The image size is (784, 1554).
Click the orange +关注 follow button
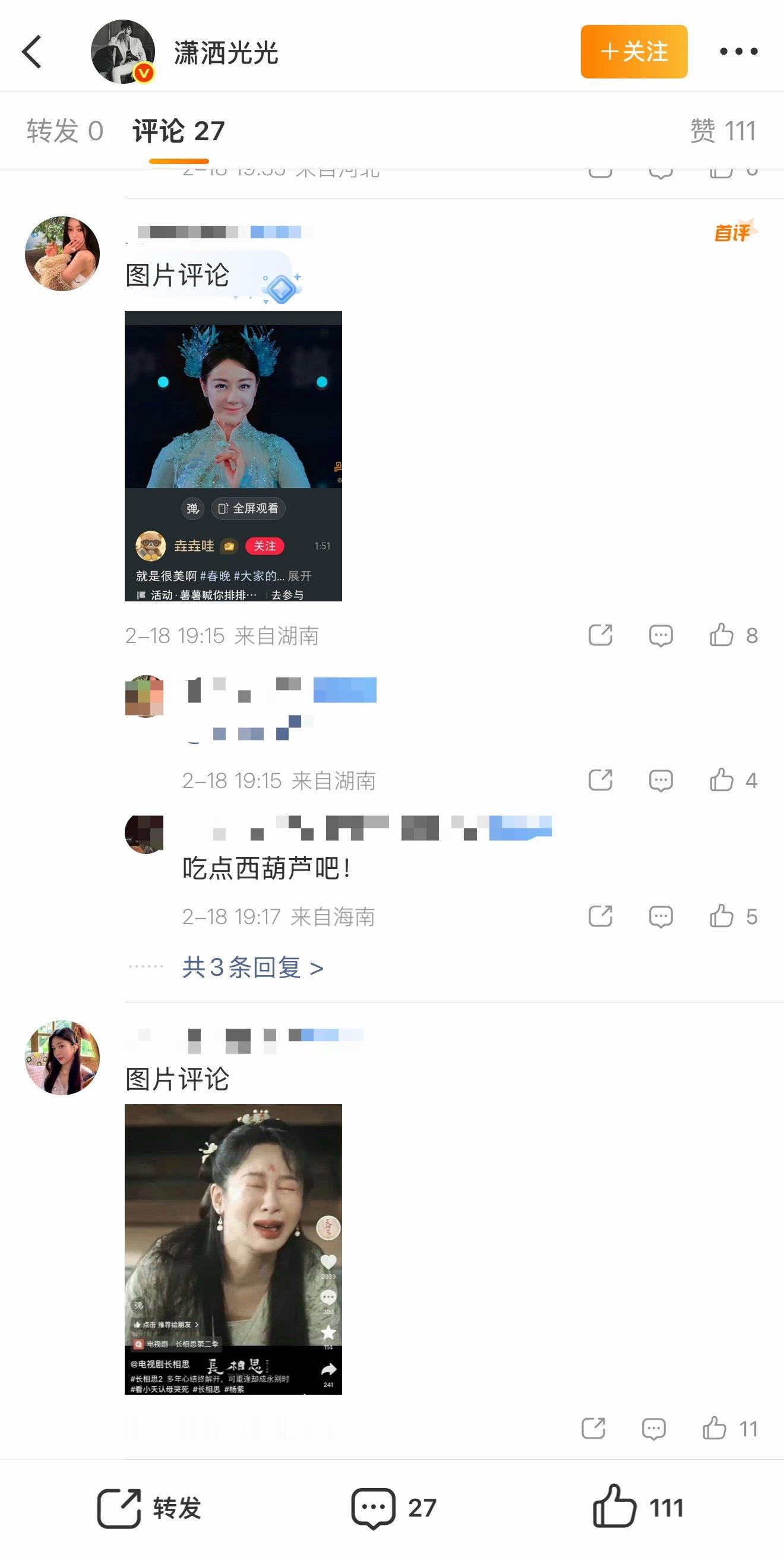tap(634, 52)
